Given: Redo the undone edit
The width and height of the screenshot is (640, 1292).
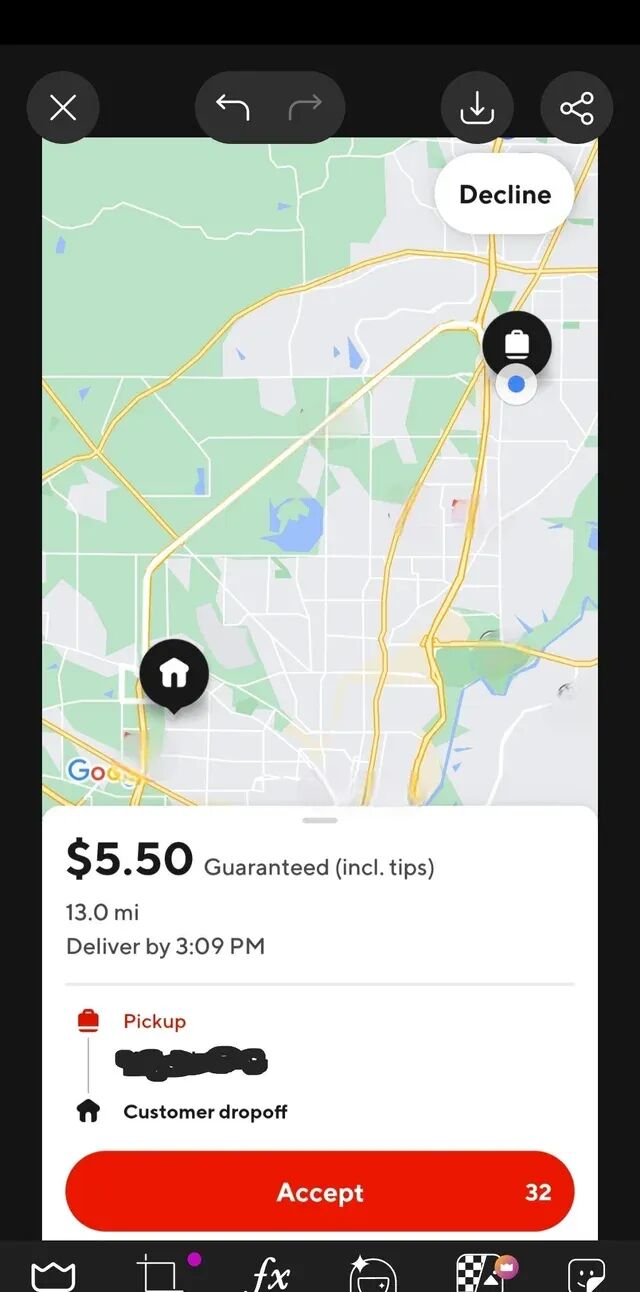Looking at the screenshot, I should [305, 108].
